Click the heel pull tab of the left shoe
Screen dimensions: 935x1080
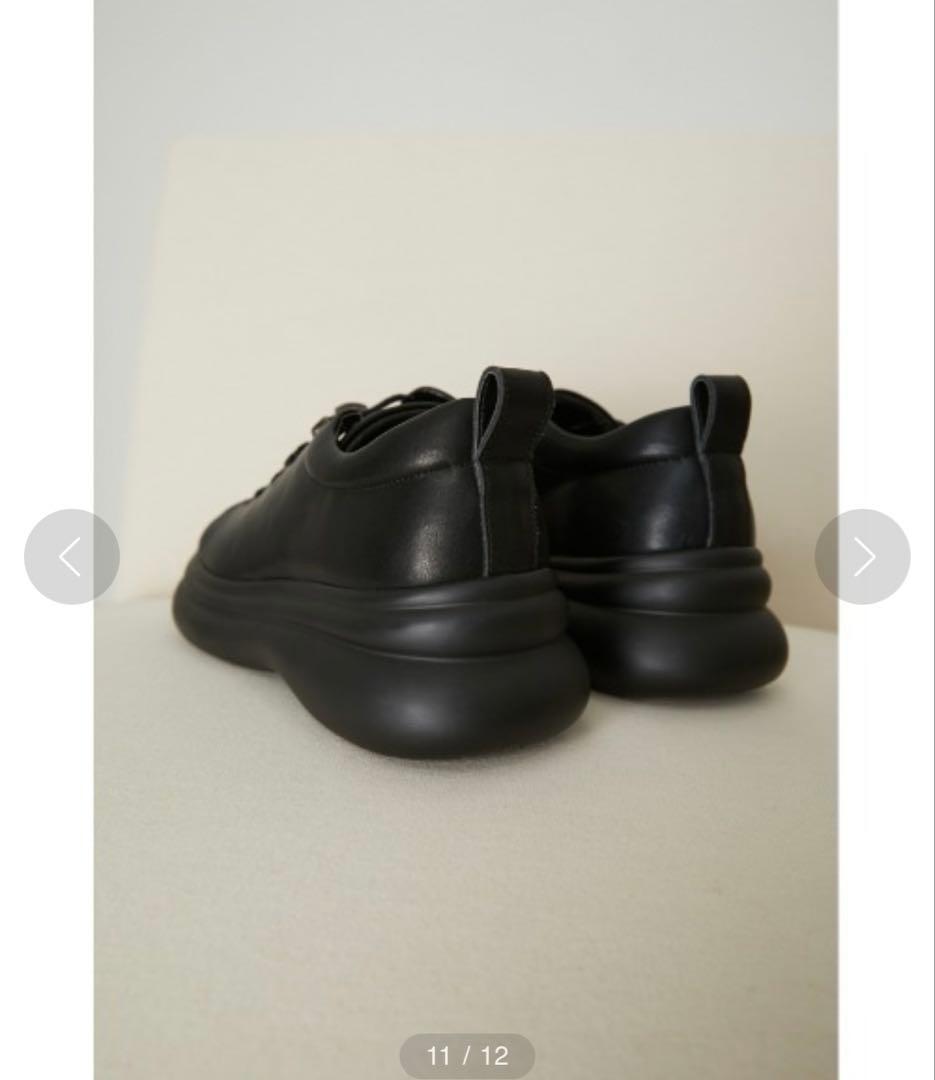coord(512,400)
